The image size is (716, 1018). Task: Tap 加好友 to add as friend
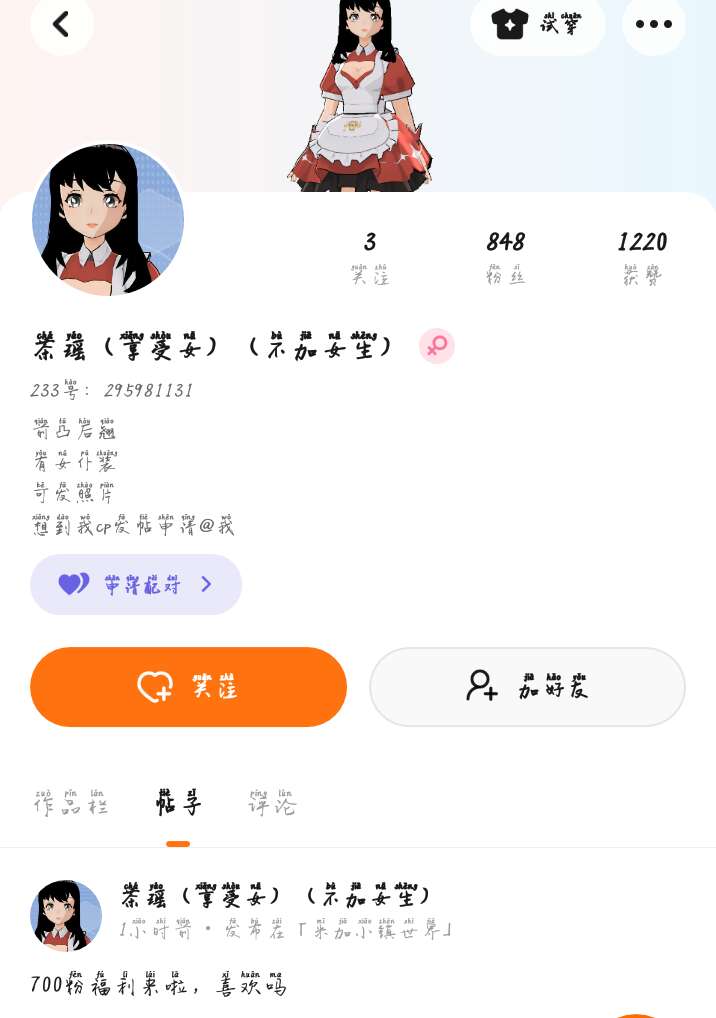click(527, 687)
